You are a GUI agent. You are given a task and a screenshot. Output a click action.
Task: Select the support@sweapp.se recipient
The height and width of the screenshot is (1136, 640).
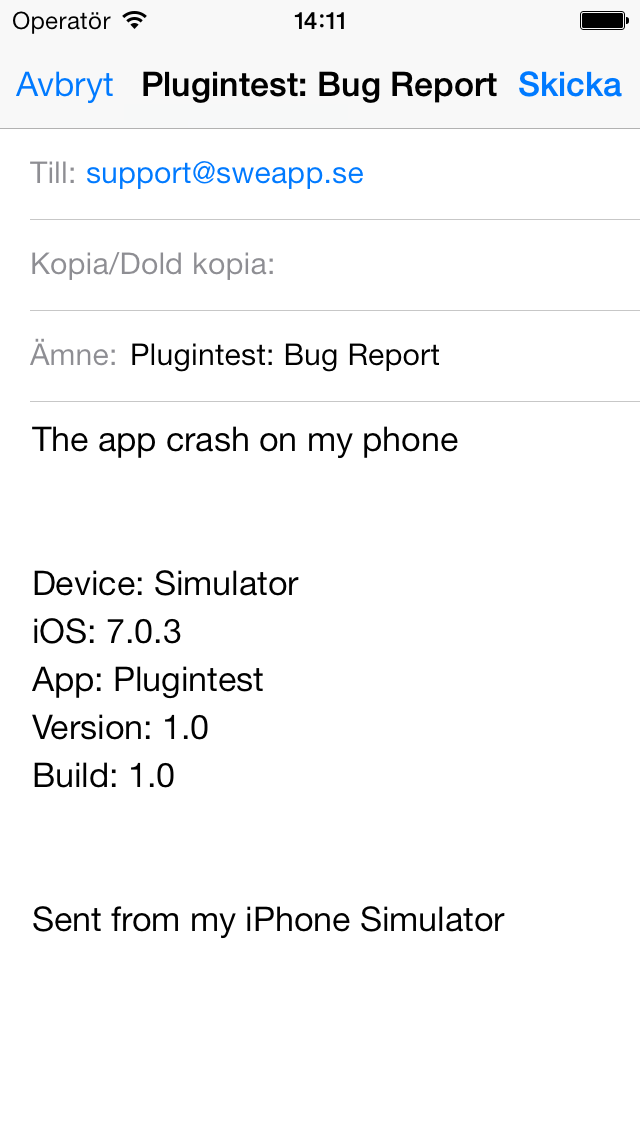click(x=225, y=173)
